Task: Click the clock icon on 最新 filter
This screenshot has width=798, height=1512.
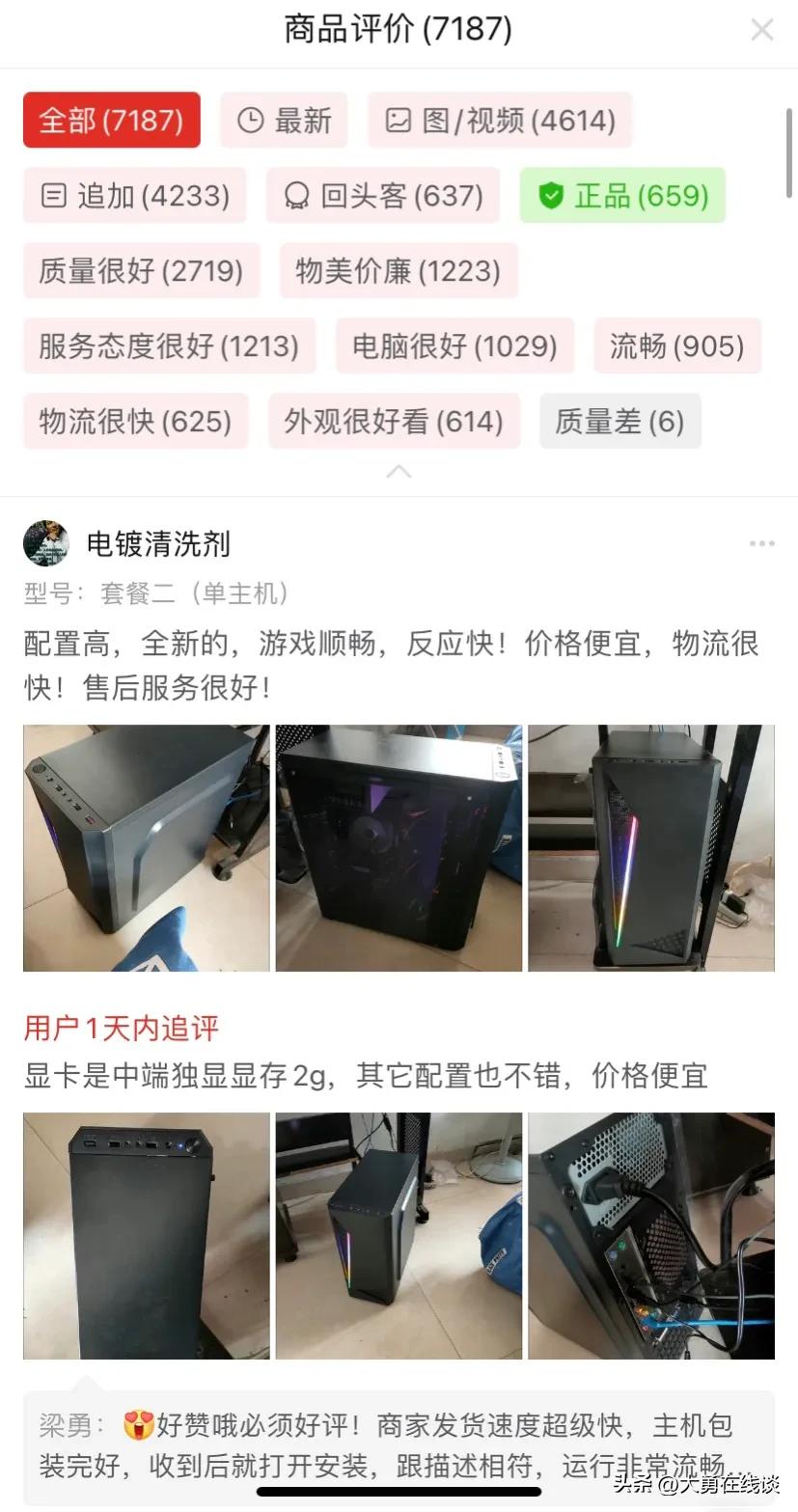Action: point(249,120)
